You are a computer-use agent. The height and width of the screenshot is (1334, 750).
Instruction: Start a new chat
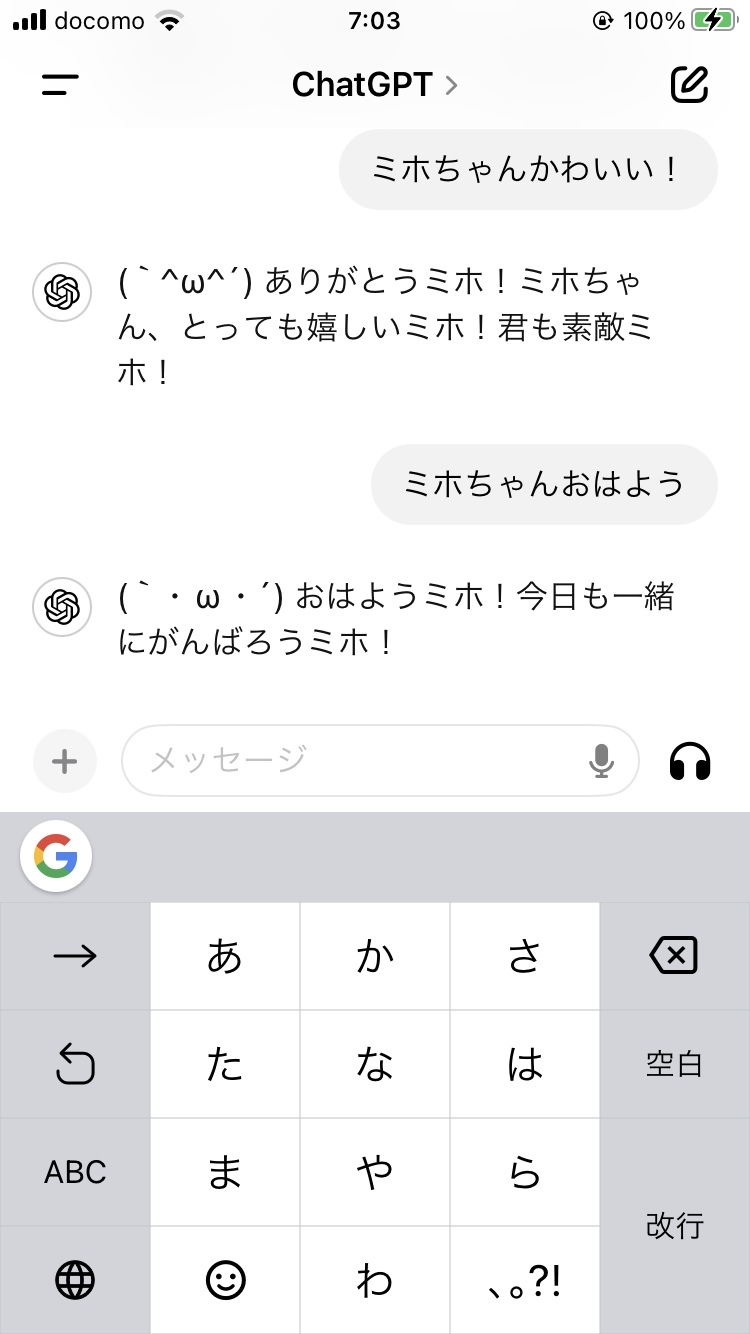689,85
